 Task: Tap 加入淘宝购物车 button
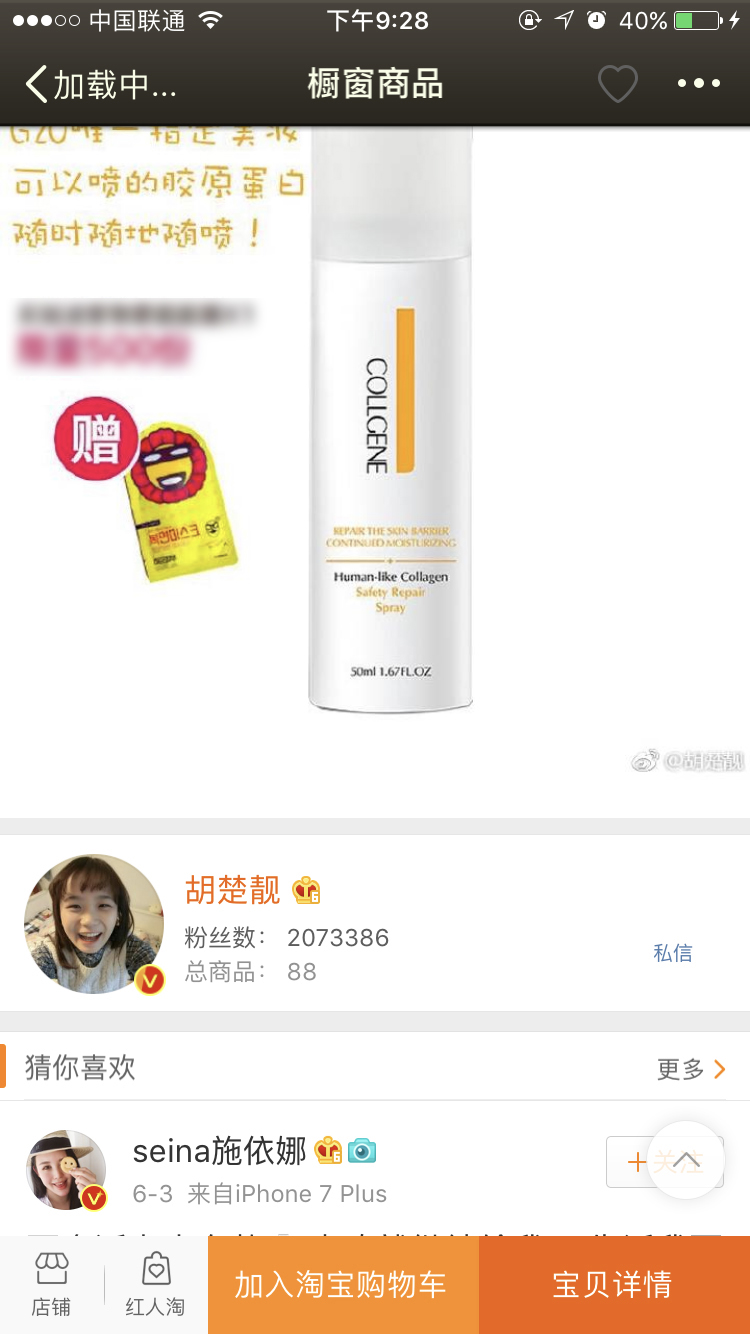342,1285
